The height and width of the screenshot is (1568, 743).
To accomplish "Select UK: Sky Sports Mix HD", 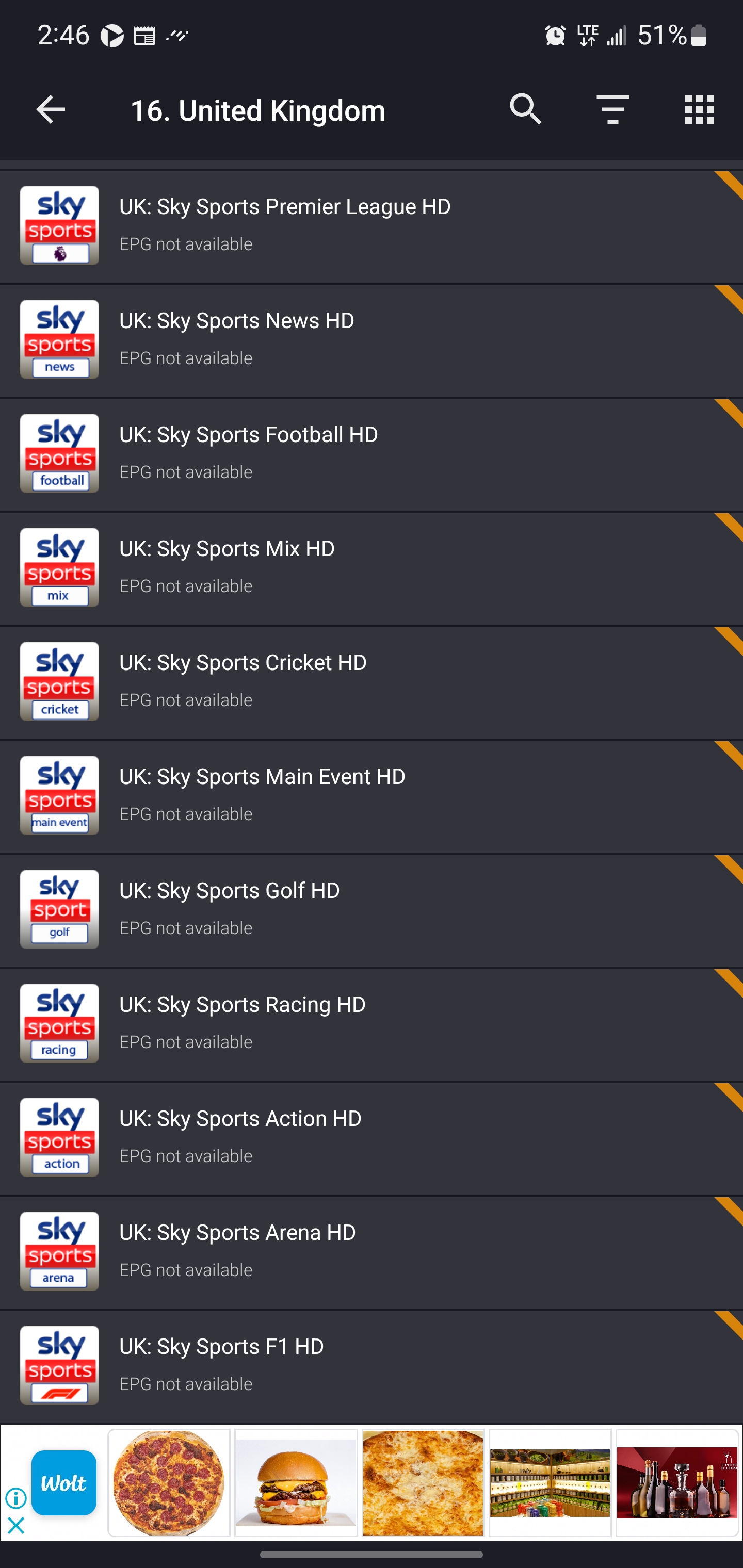I will (x=372, y=567).
